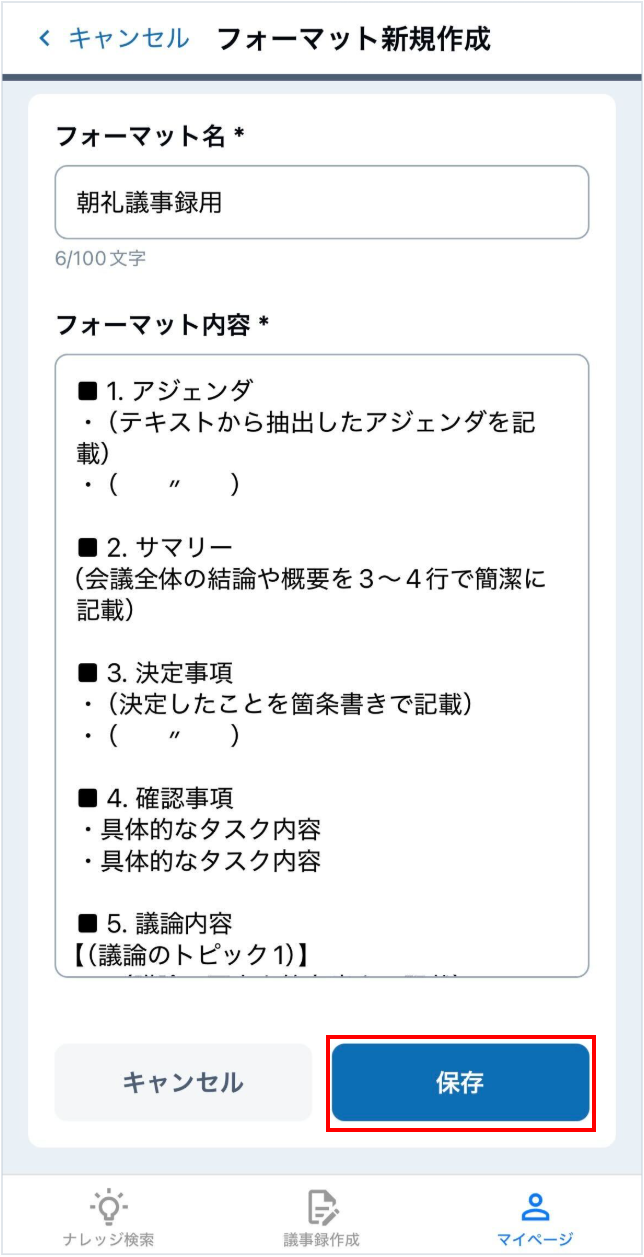Screen dimensions: 644x1257
Task: Tap the キャンセル back link at top
Action: [113, 39]
